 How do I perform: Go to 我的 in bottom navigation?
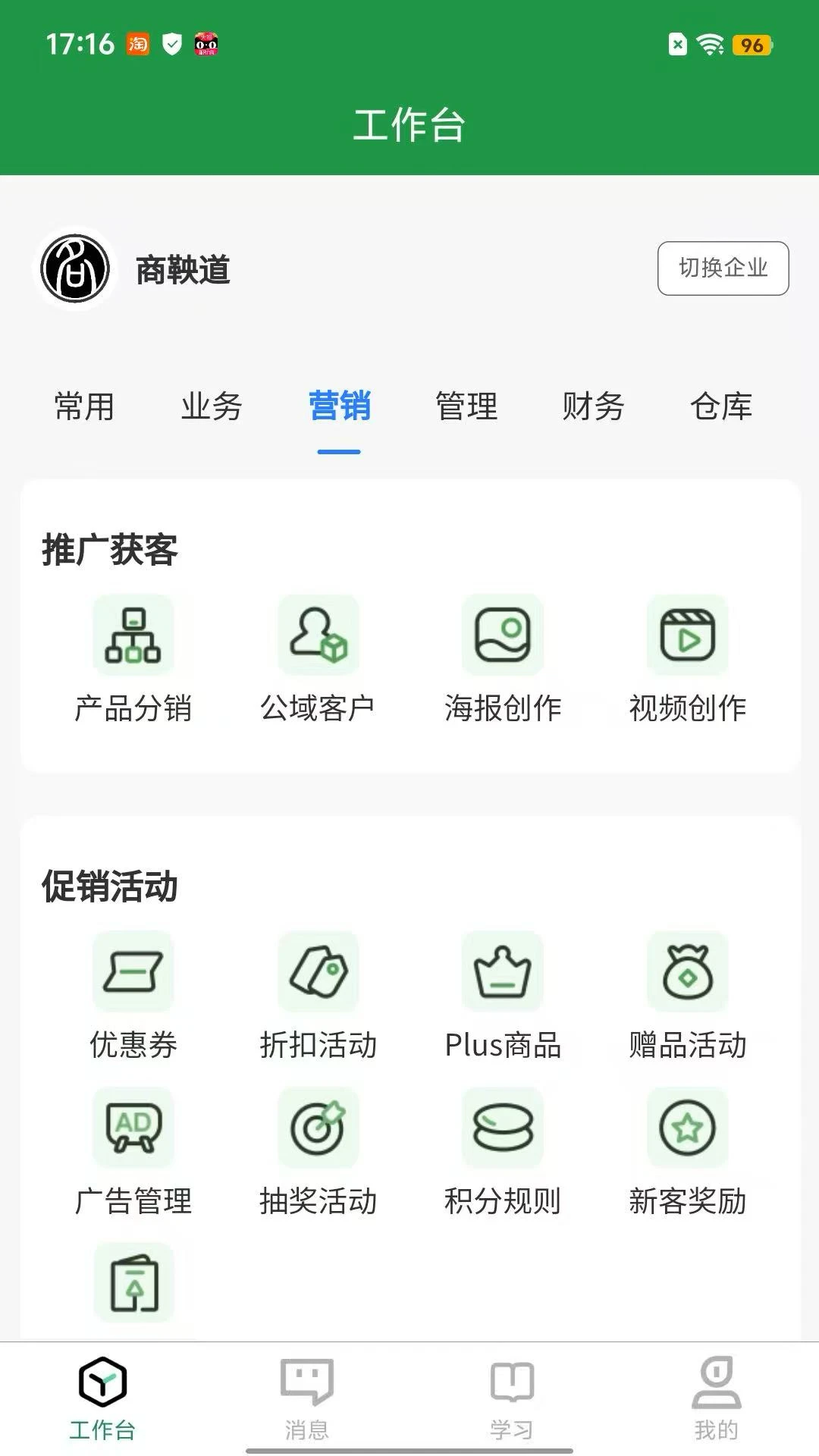(716, 1398)
